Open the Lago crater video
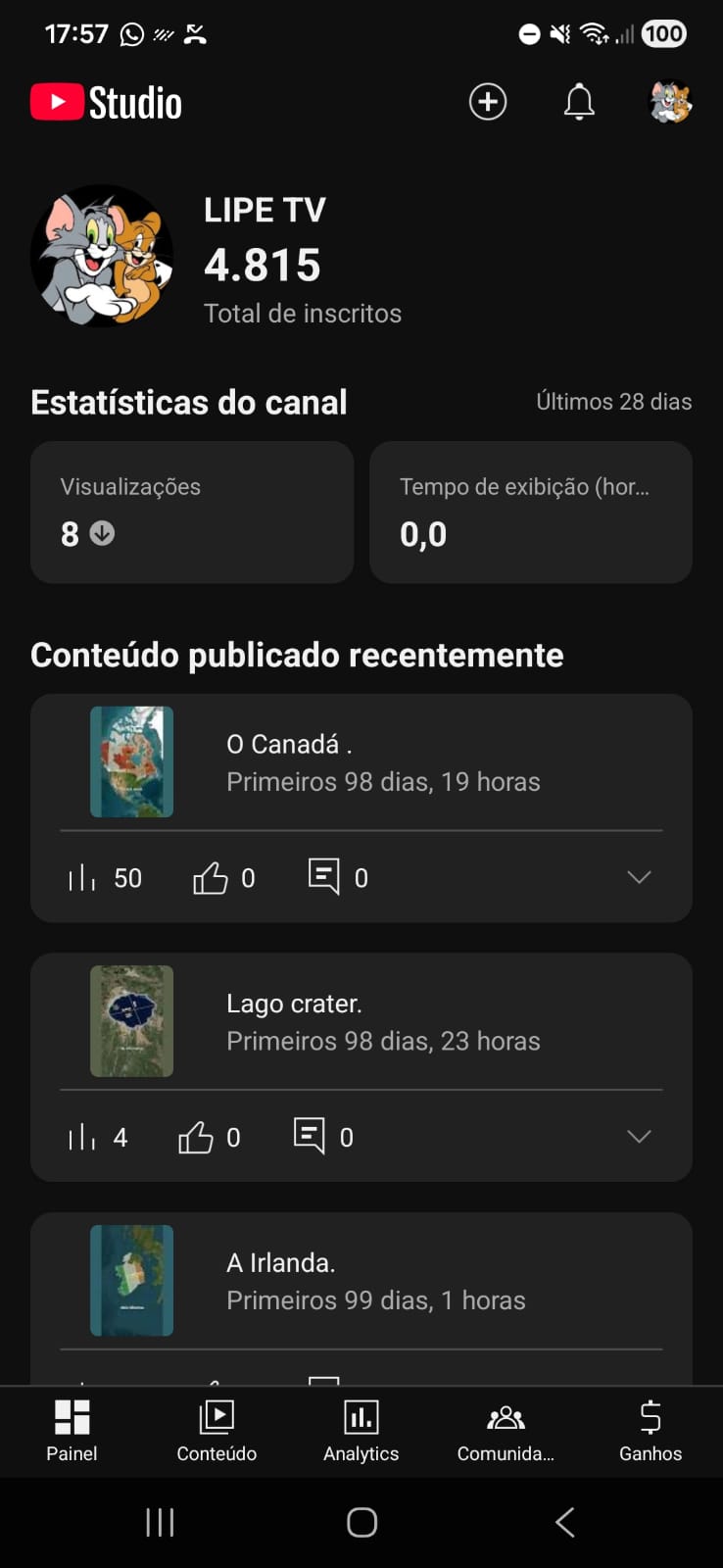The image size is (723, 1568). point(382,1022)
